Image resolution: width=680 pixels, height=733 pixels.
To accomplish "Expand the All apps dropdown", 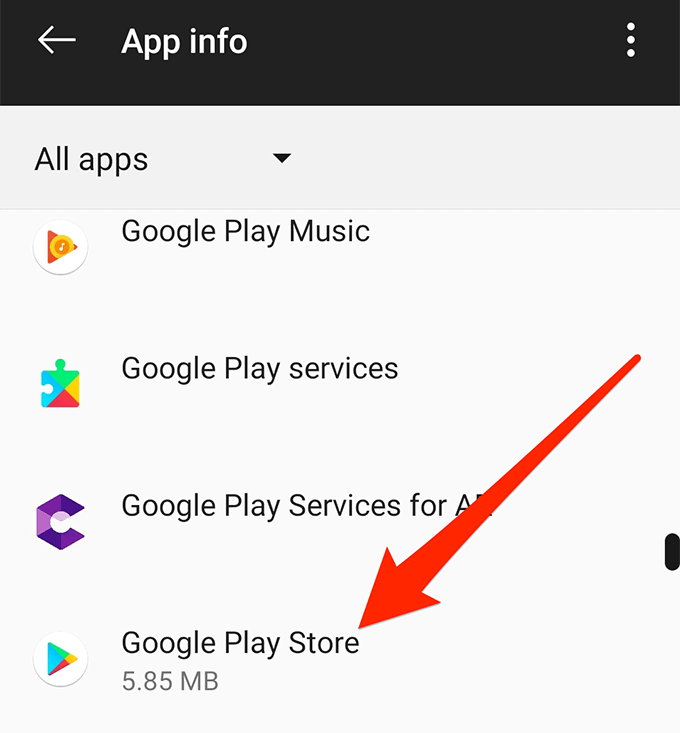I will [282, 159].
